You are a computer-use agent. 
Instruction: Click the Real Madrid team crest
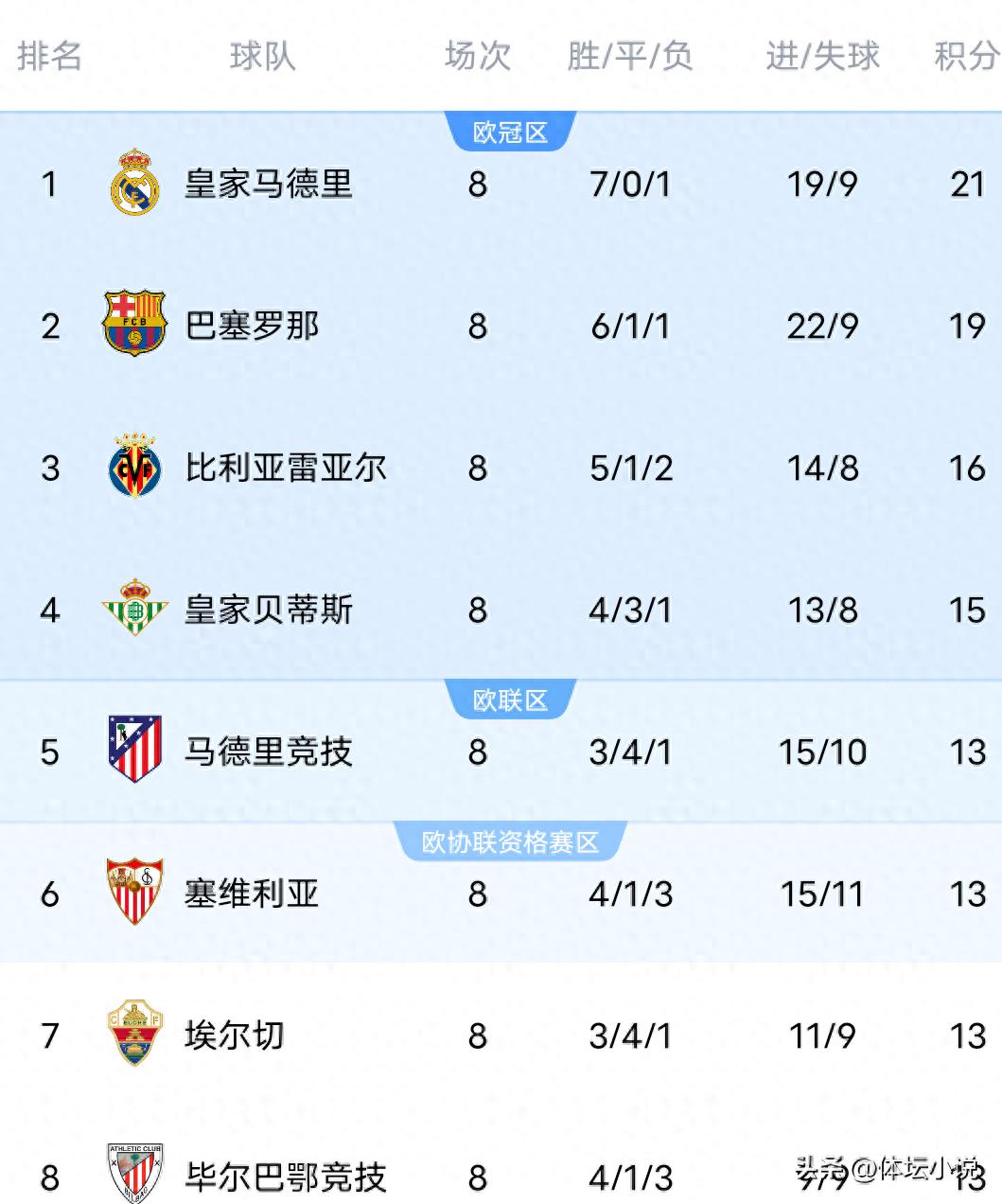[x=134, y=186]
